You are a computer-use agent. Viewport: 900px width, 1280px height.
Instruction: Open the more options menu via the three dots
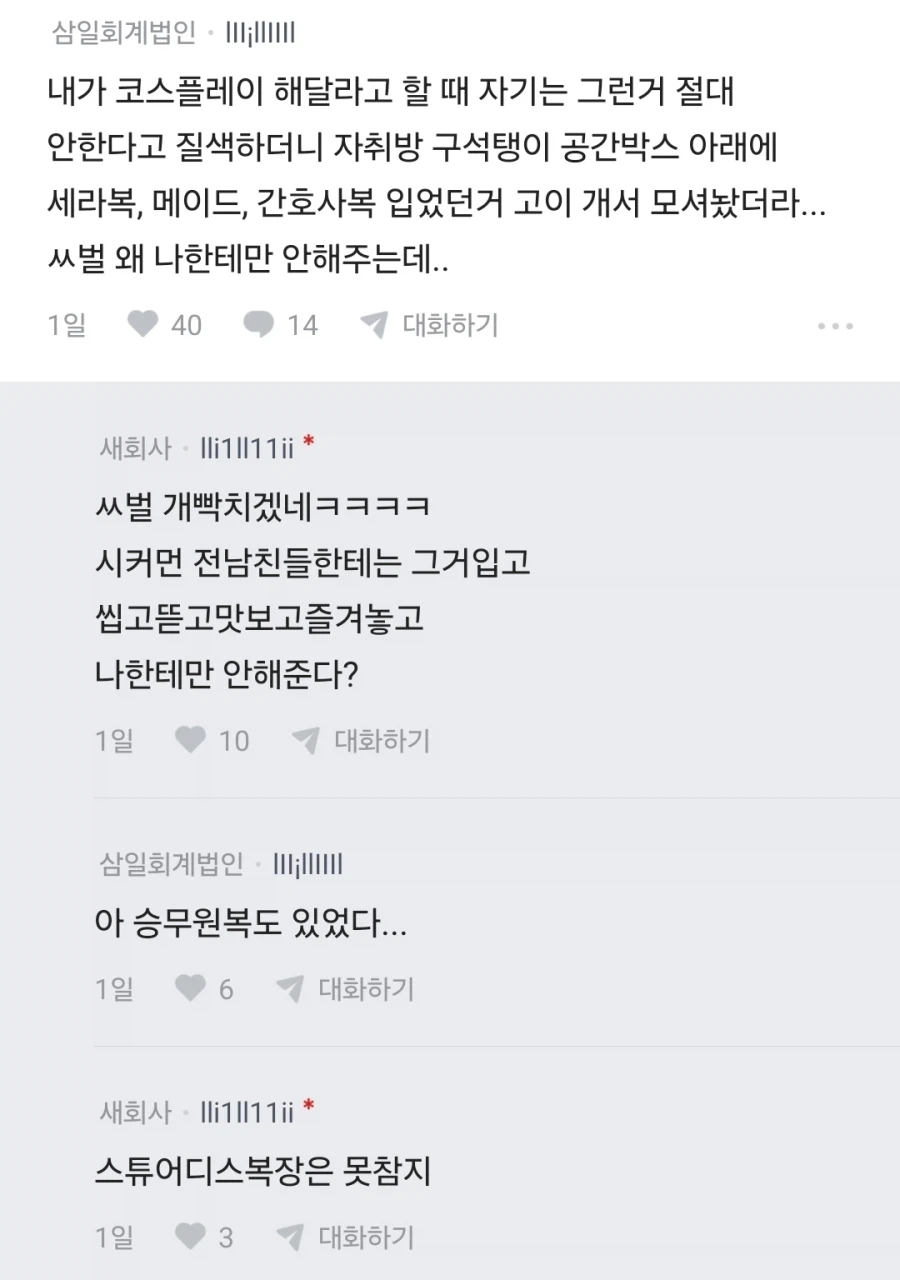[x=834, y=323]
